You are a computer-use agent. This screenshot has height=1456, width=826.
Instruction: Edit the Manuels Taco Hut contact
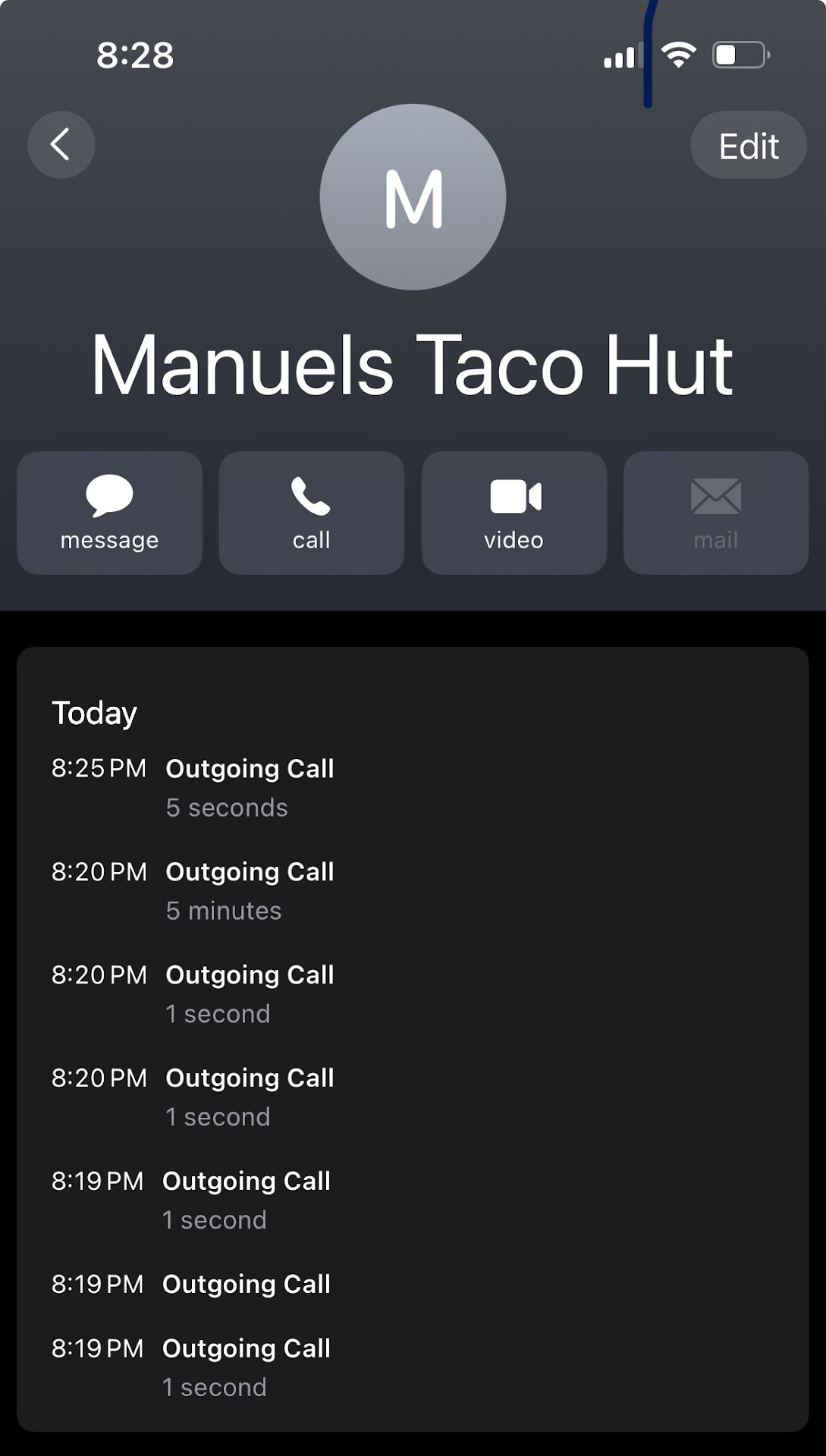(x=748, y=146)
